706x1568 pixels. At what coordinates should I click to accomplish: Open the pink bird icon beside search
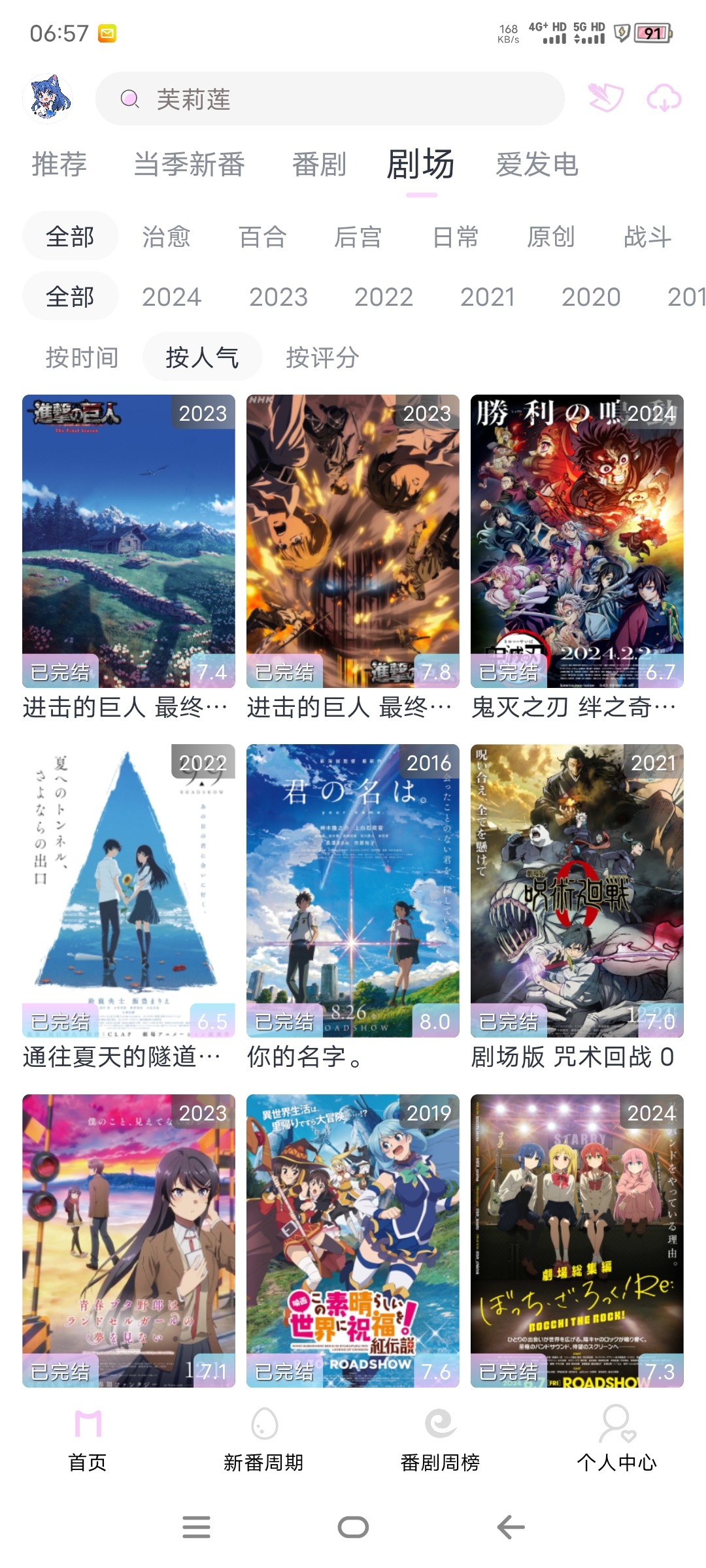point(606,99)
